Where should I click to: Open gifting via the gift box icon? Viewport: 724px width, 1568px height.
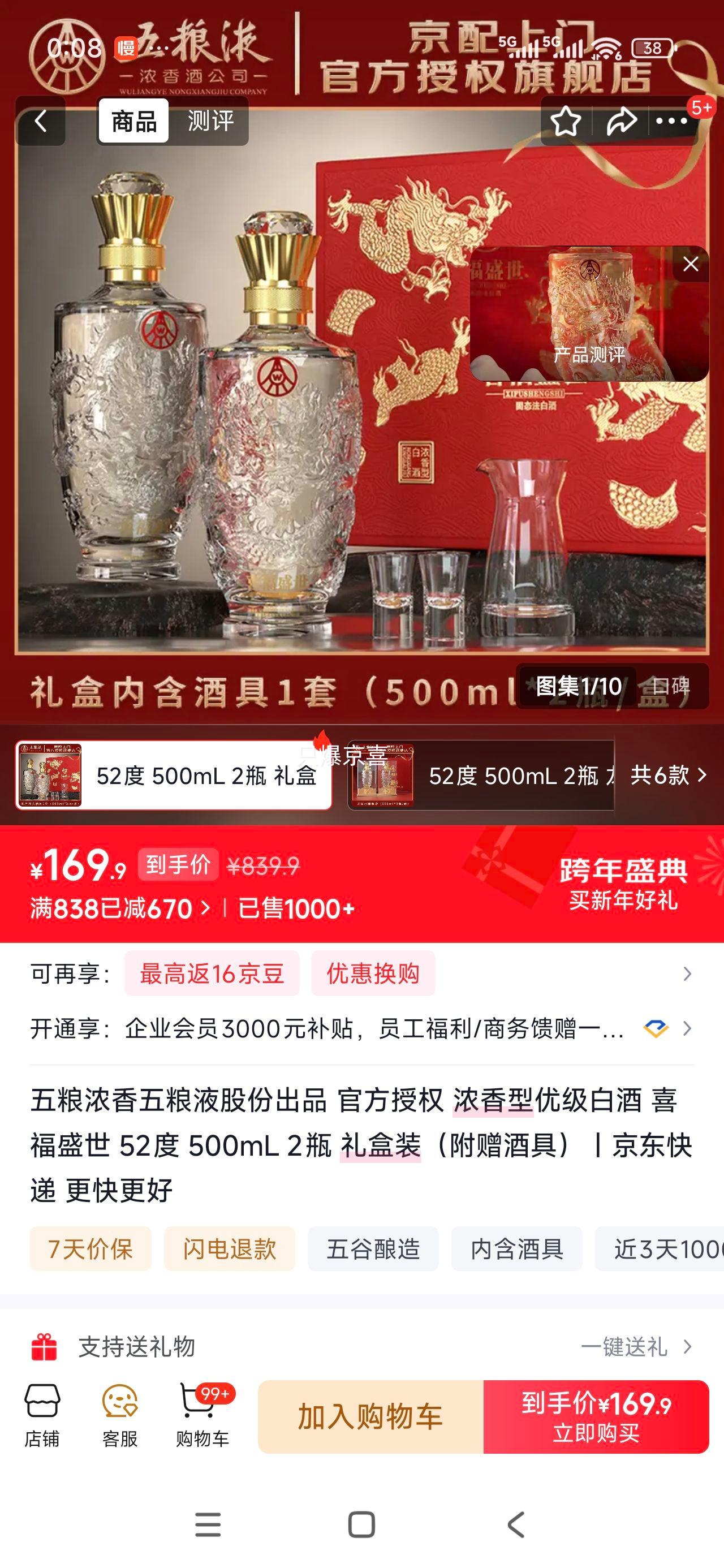(45, 1346)
